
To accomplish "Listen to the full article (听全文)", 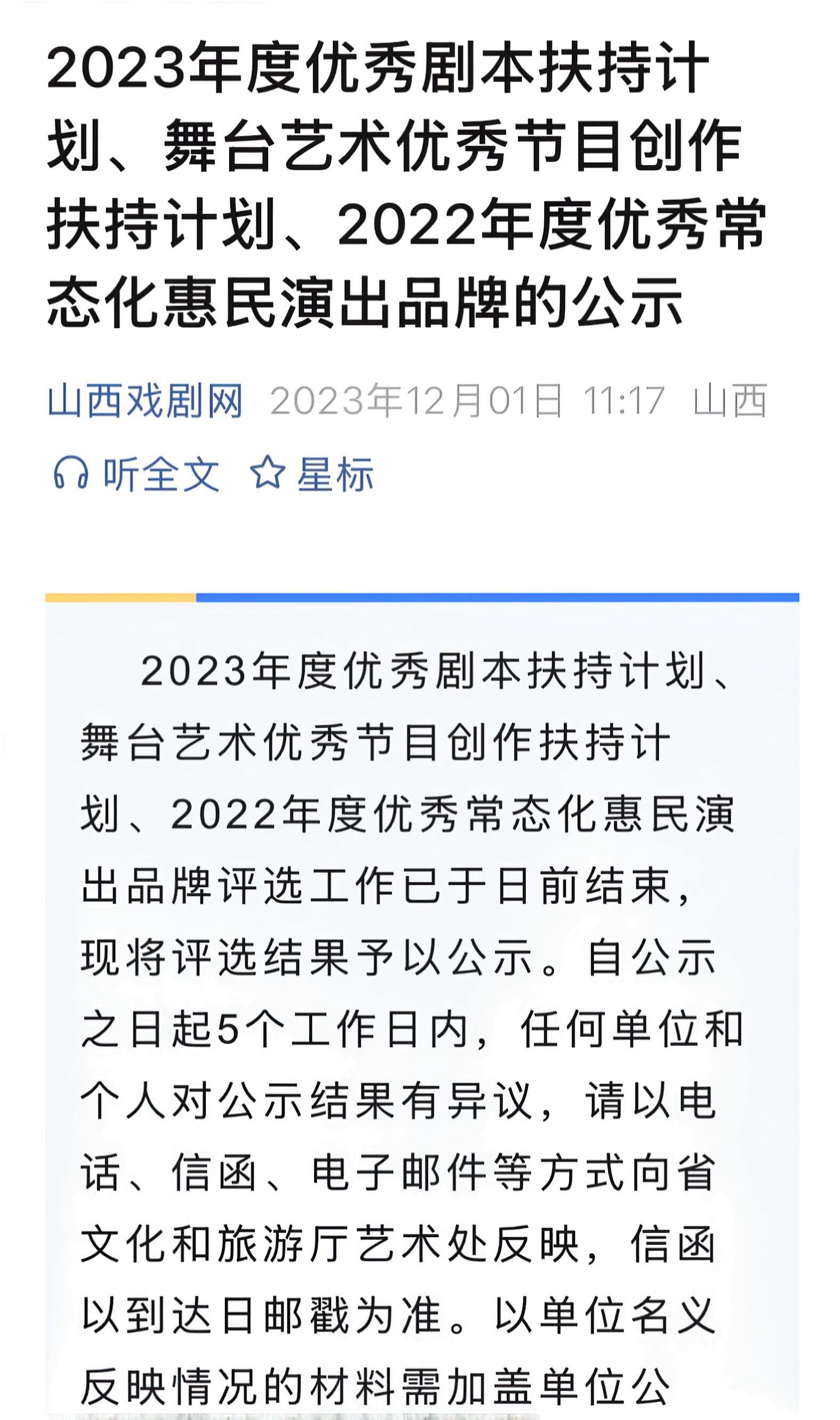I will pos(136,474).
